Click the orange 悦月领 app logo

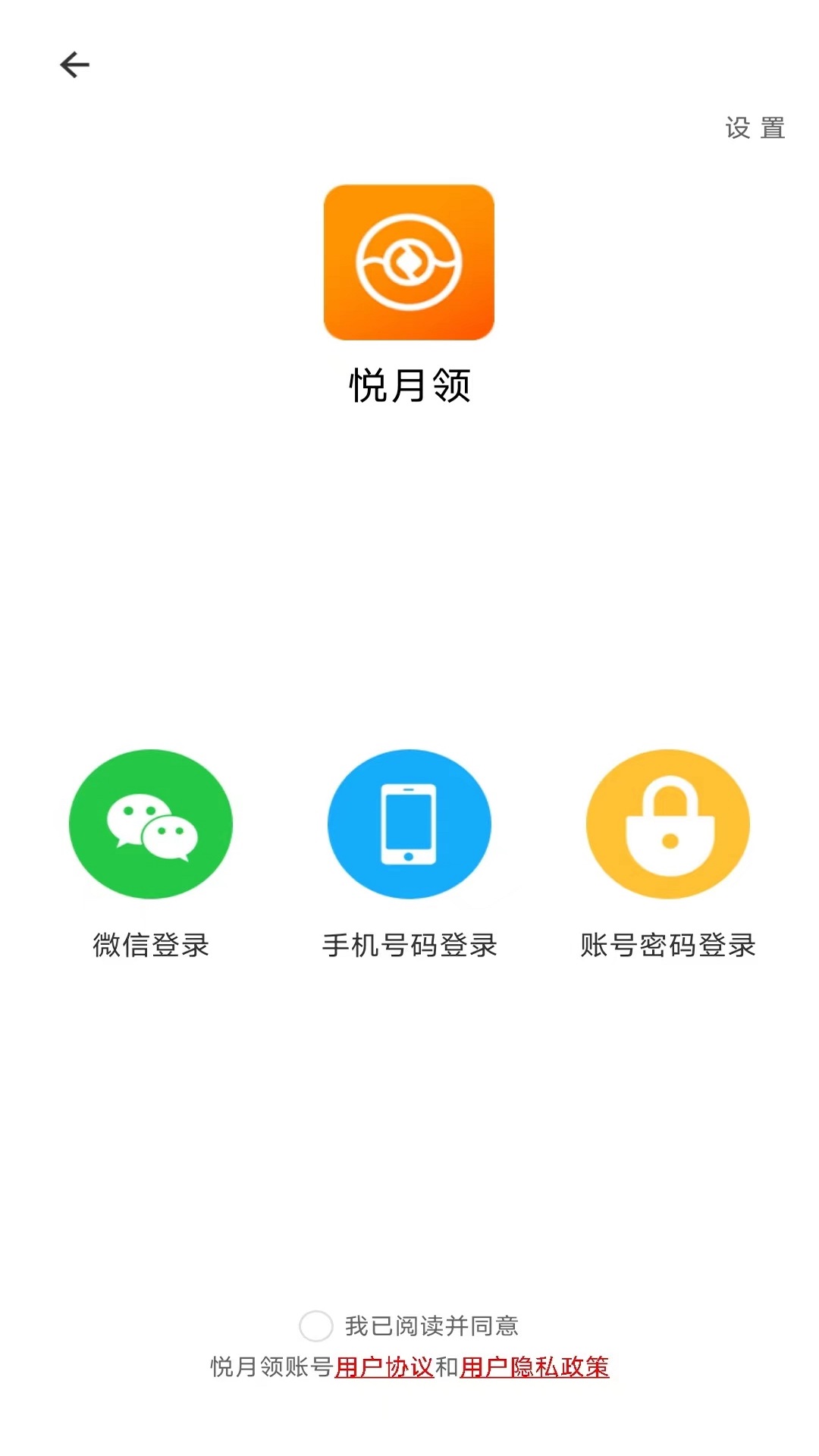(409, 264)
